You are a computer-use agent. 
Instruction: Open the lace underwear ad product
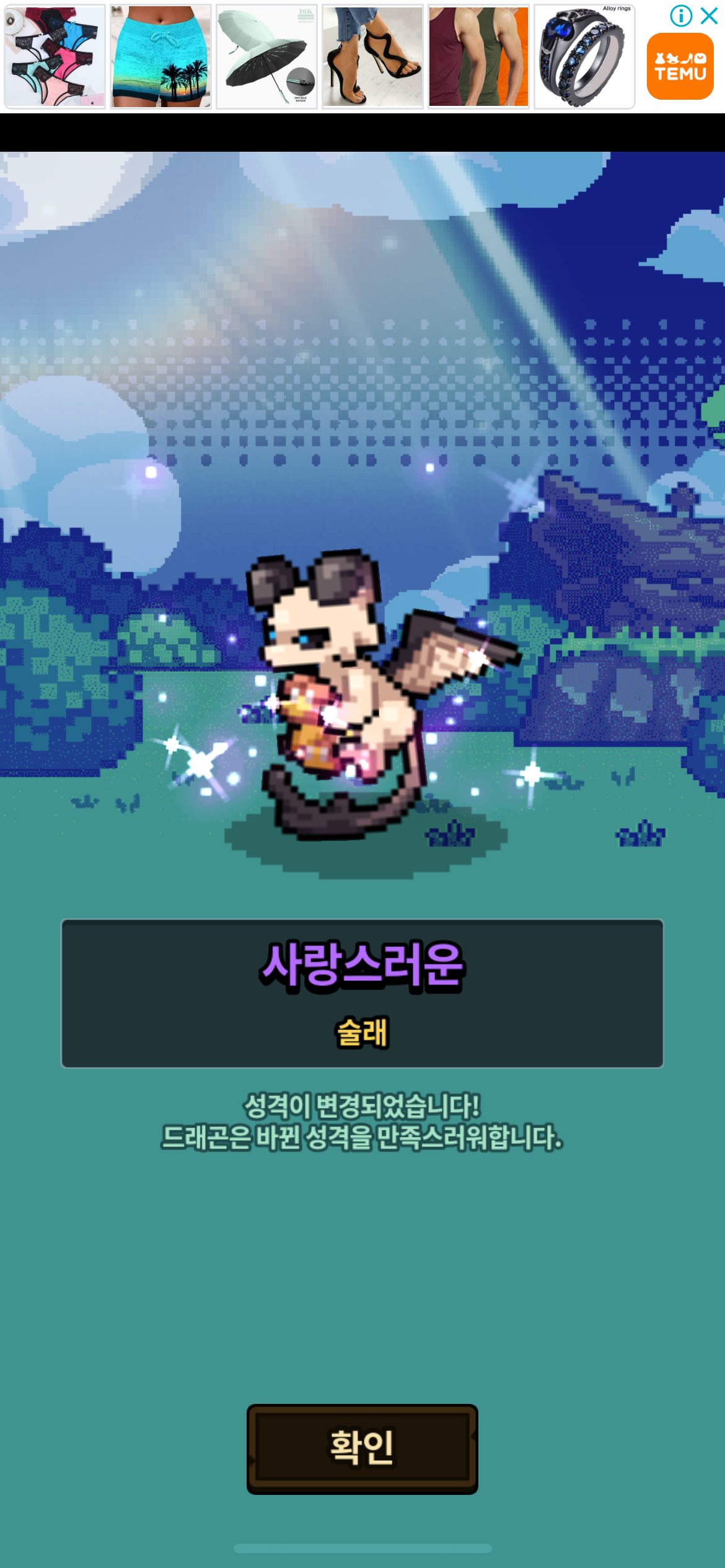(x=55, y=56)
